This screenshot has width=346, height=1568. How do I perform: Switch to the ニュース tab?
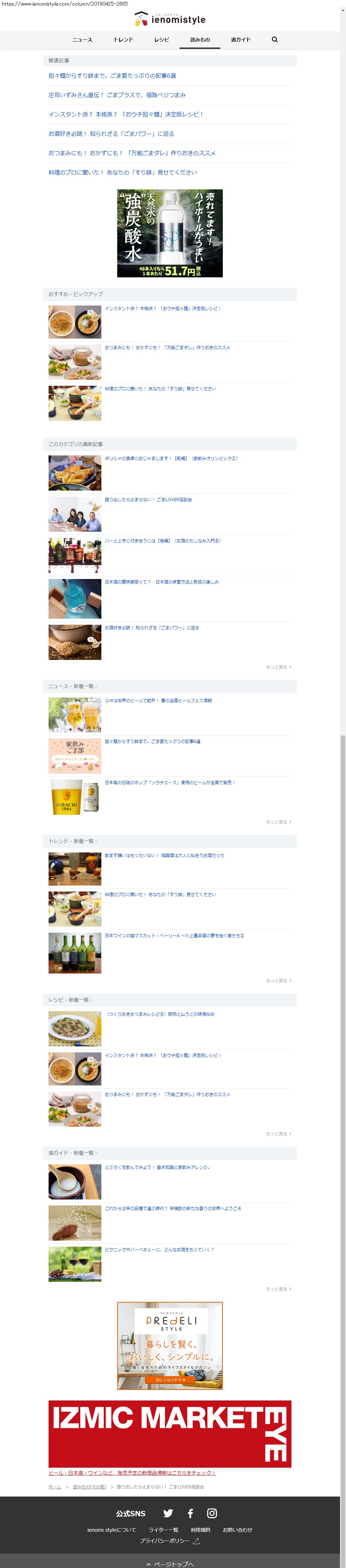tap(82, 40)
